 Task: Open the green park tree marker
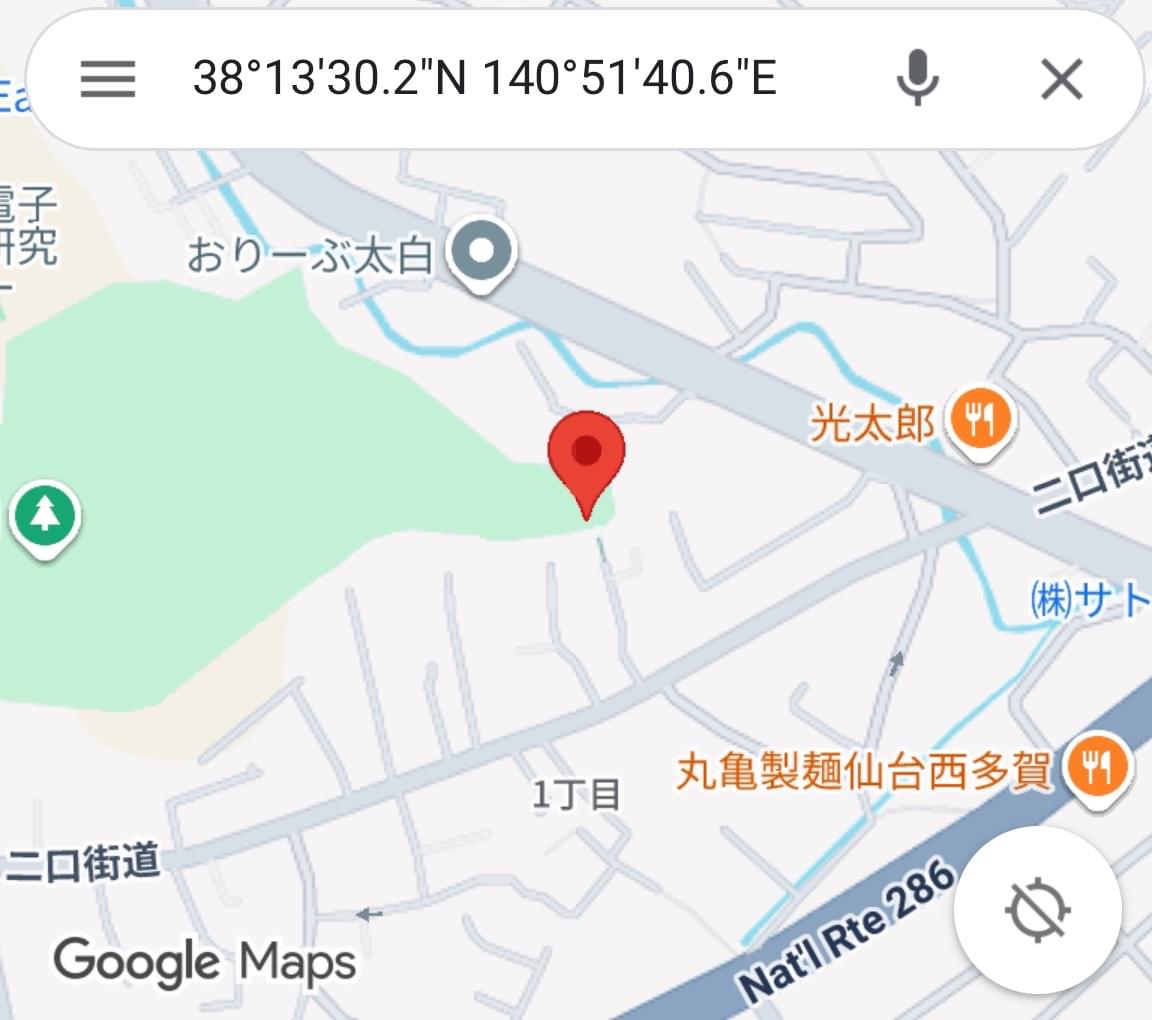44,515
